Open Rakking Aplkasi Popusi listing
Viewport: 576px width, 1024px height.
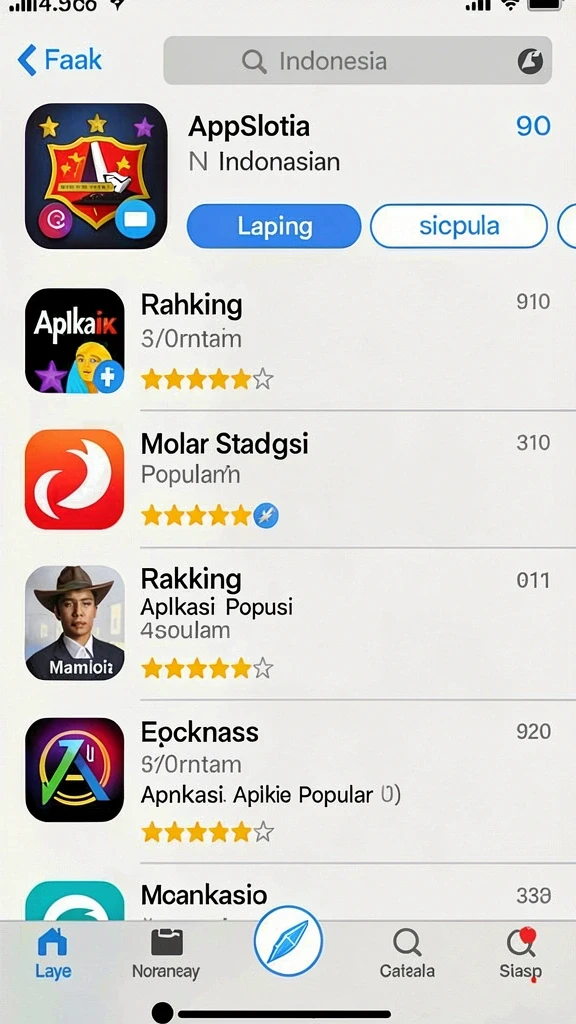click(288, 622)
